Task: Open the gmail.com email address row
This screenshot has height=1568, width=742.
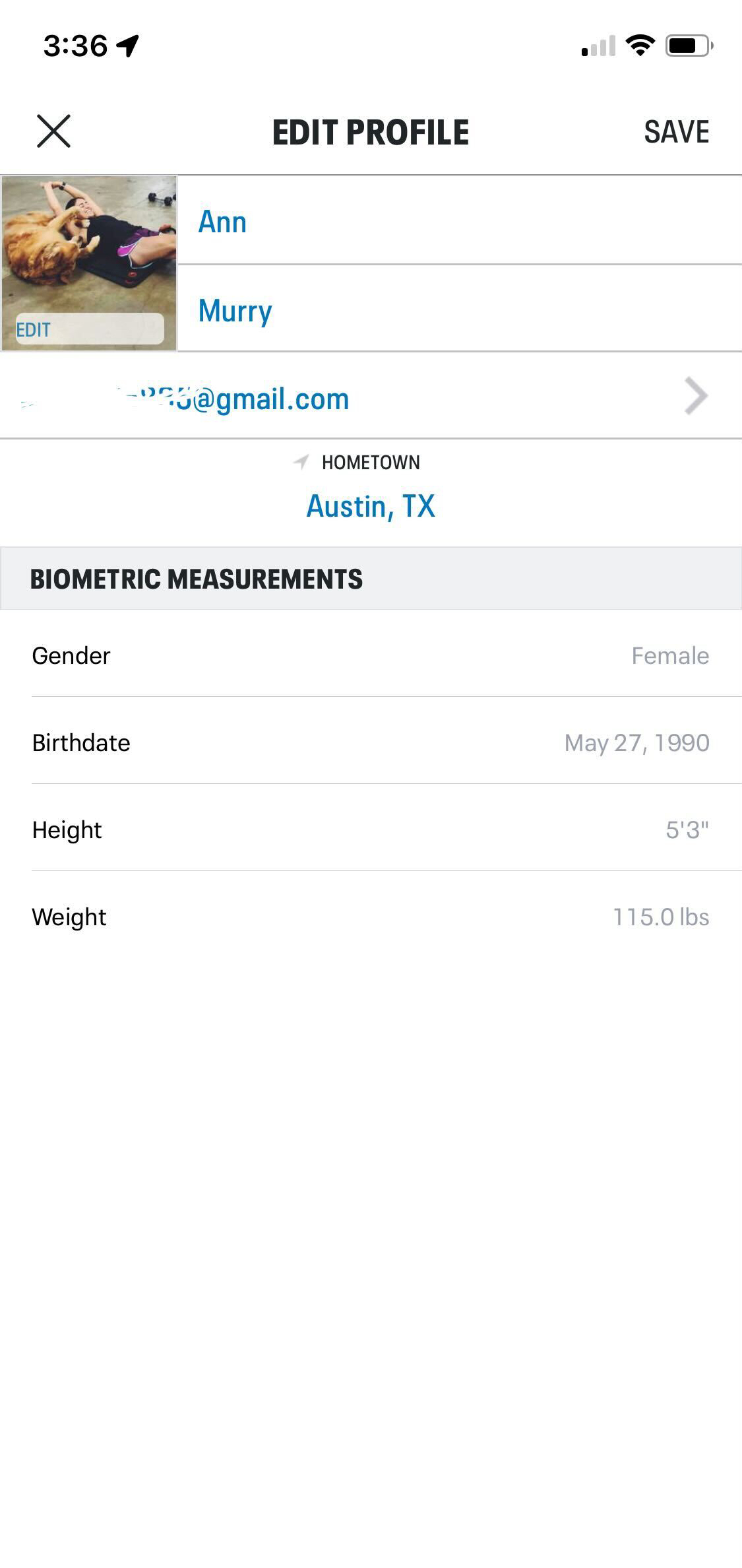Action: [371, 398]
